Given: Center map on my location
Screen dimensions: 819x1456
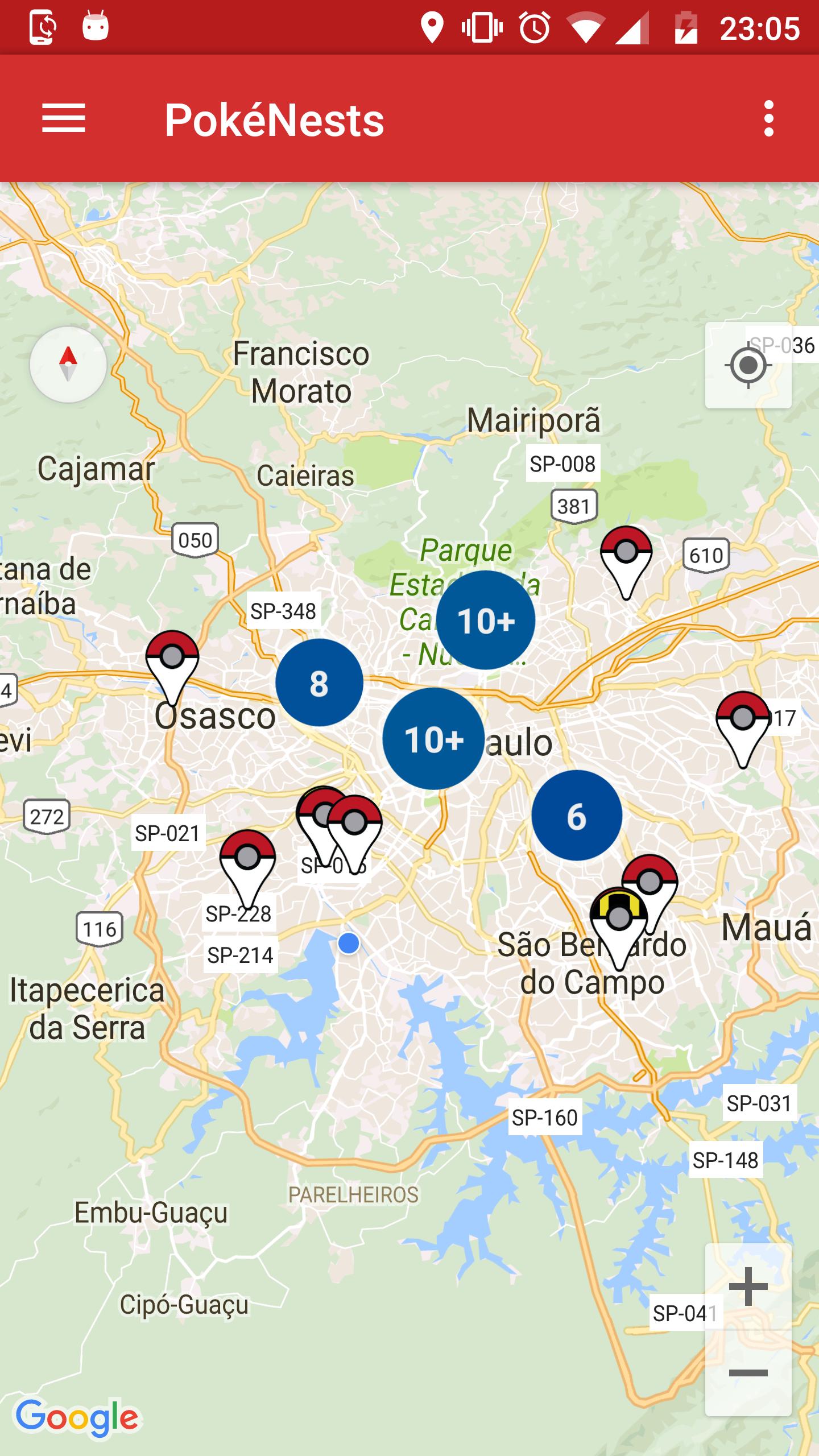Looking at the screenshot, I should (748, 366).
